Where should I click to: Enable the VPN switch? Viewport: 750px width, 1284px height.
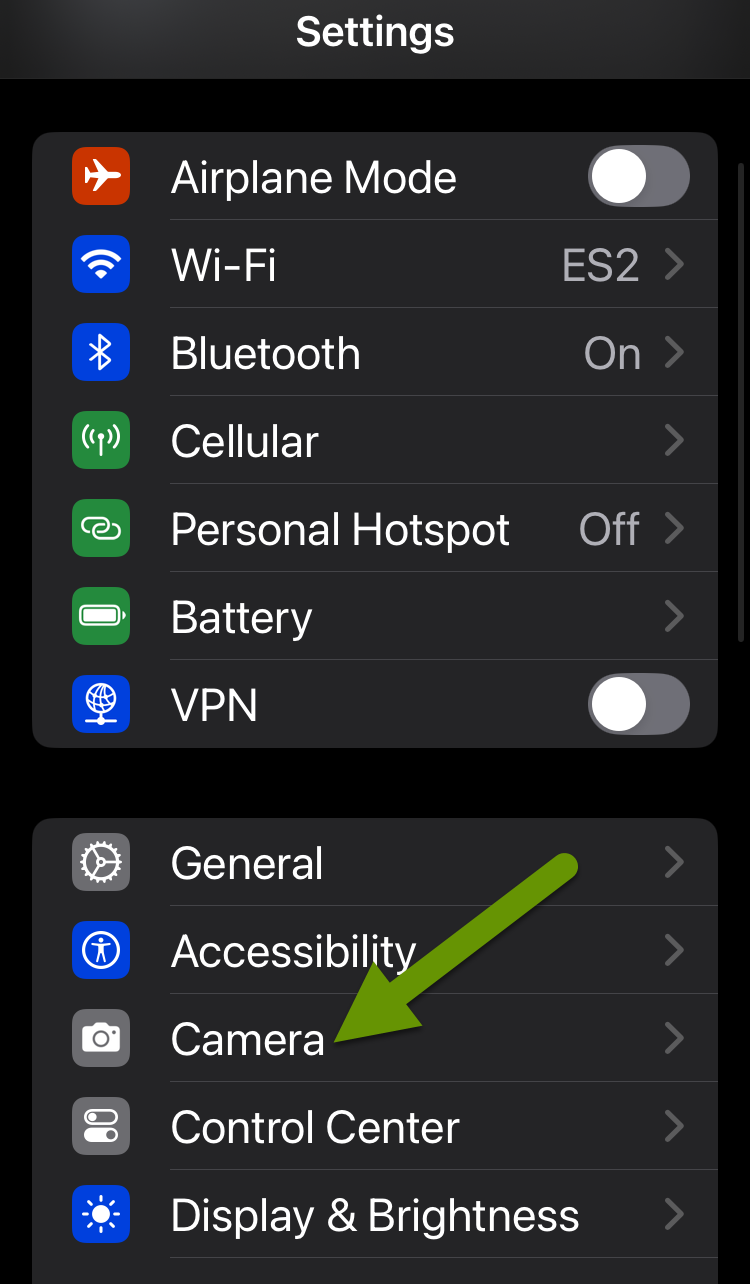[x=638, y=704]
